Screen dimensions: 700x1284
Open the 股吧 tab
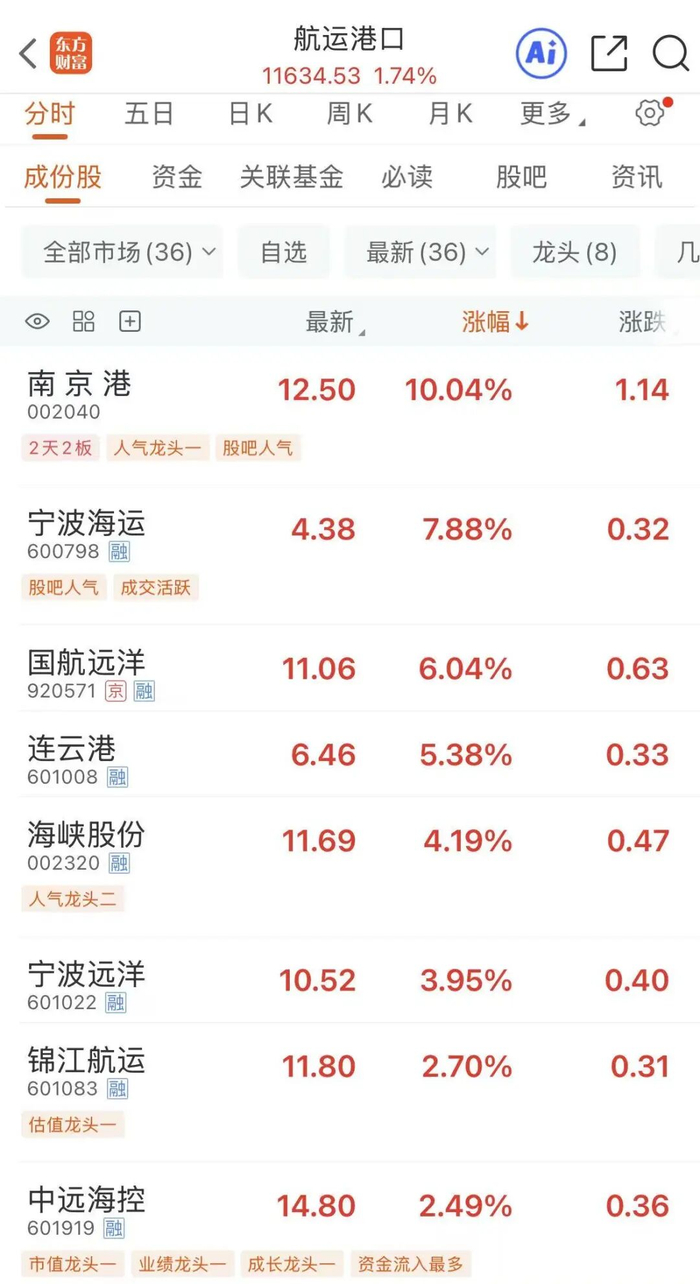(x=521, y=178)
